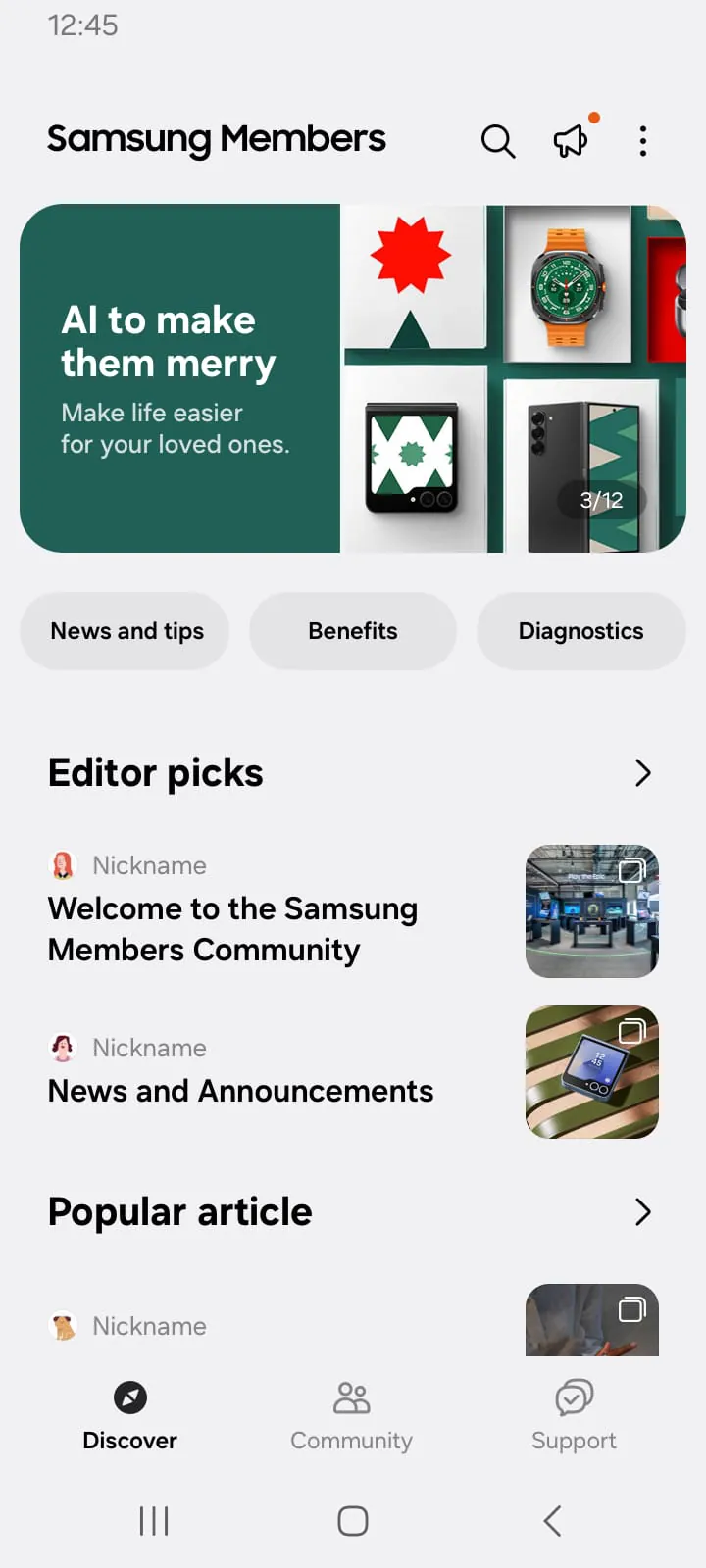
Task: Expand Editor picks with its chevron
Action: tap(642, 773)
